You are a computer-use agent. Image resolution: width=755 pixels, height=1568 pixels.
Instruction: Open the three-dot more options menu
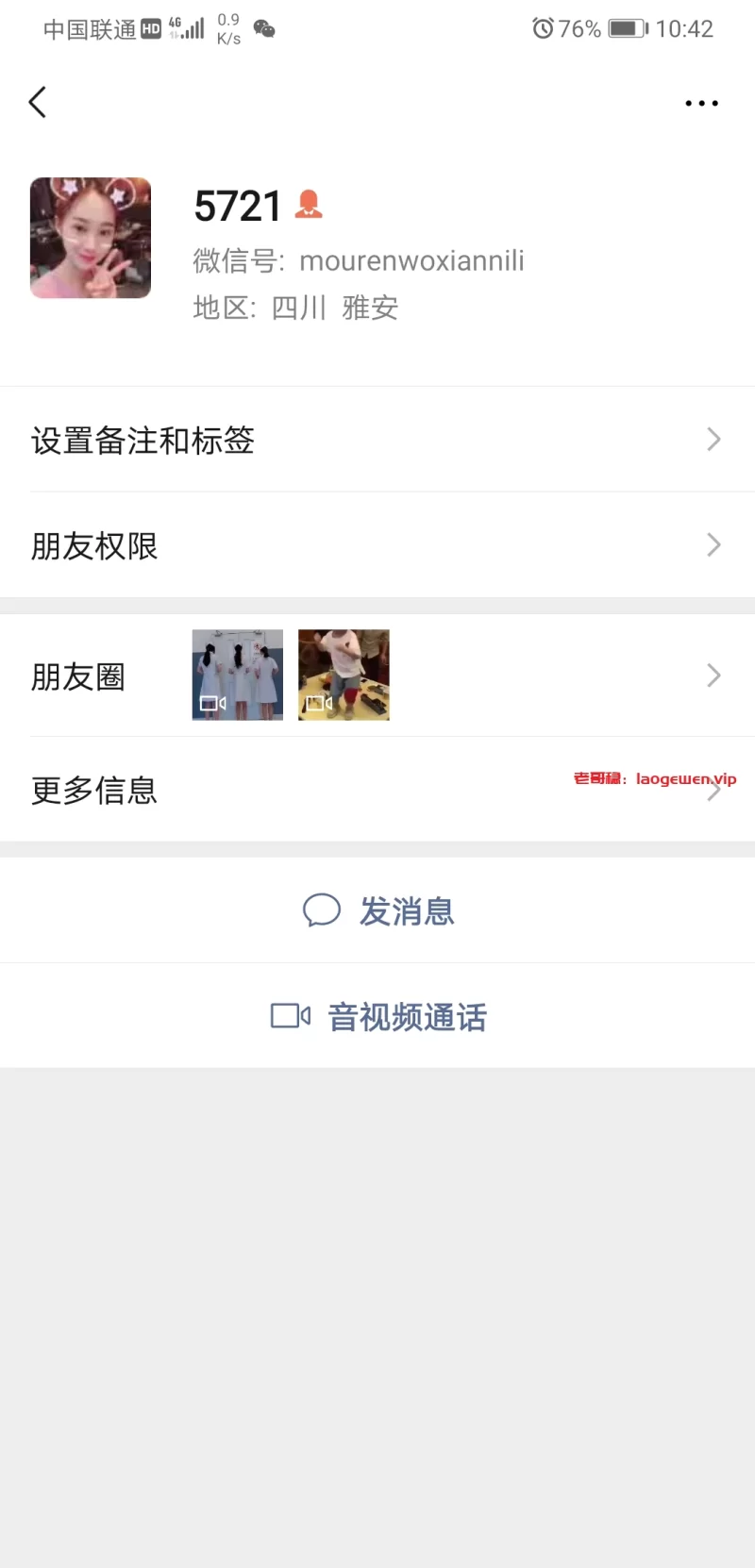pos(701,103)
